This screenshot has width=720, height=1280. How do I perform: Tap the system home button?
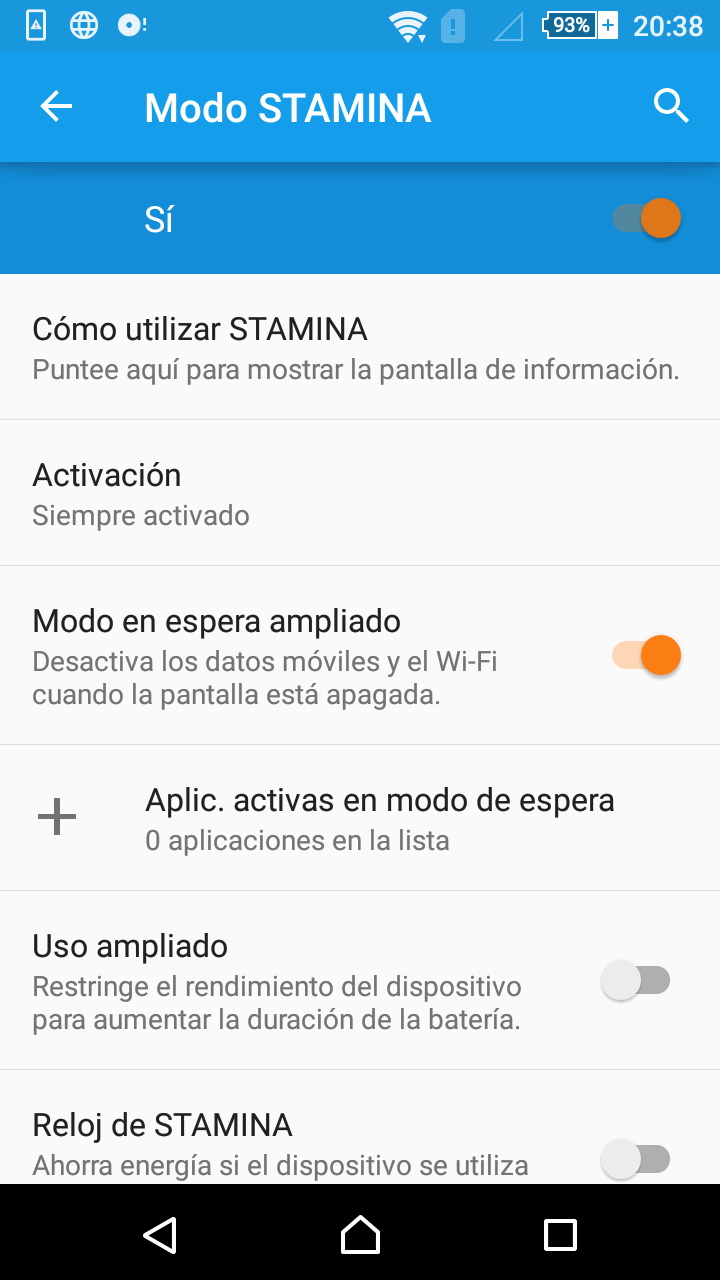point(360,1235)
